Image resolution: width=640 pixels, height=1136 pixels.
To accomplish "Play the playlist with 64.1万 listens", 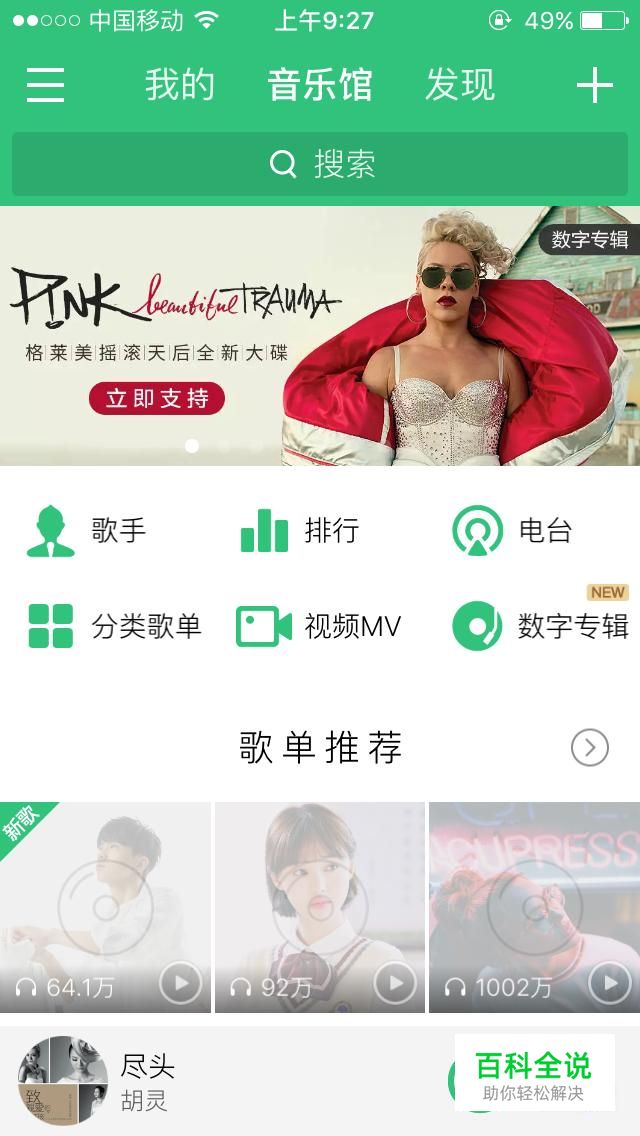I will click(181, 984).
